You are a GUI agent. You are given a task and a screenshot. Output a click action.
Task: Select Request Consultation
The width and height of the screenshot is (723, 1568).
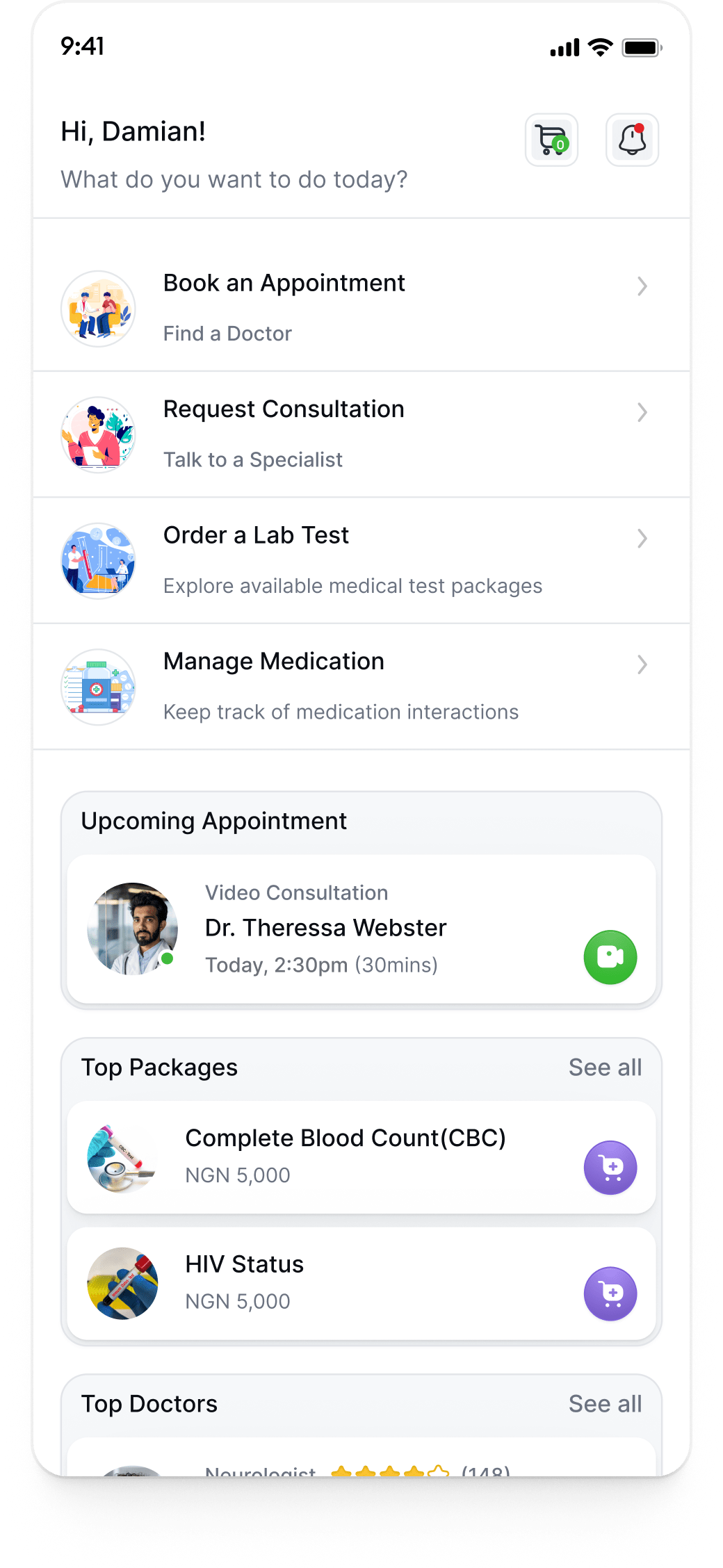coord(361,434)
